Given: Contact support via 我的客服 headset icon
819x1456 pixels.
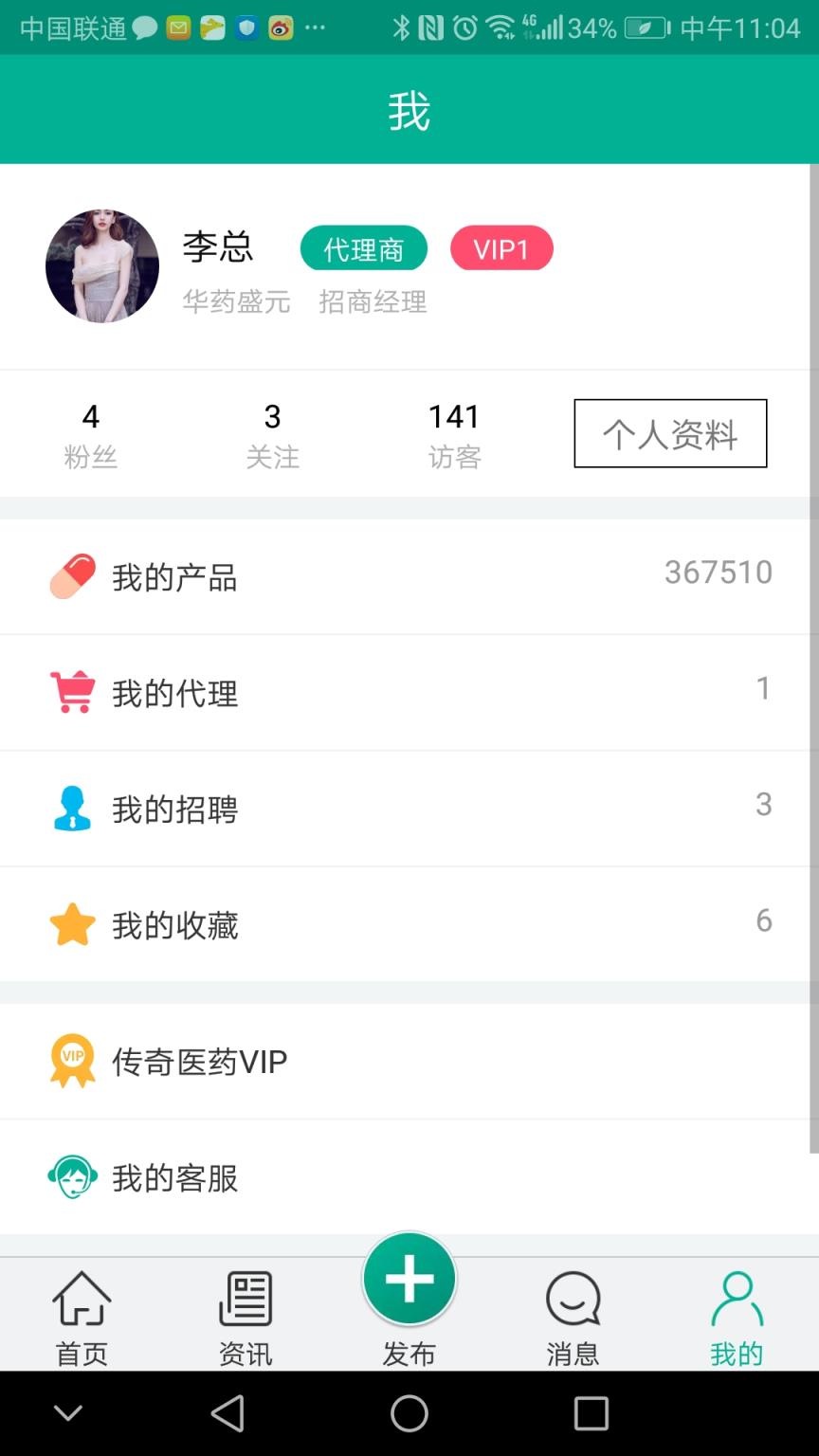Looking at the screenshot, I should point(72,1177).
